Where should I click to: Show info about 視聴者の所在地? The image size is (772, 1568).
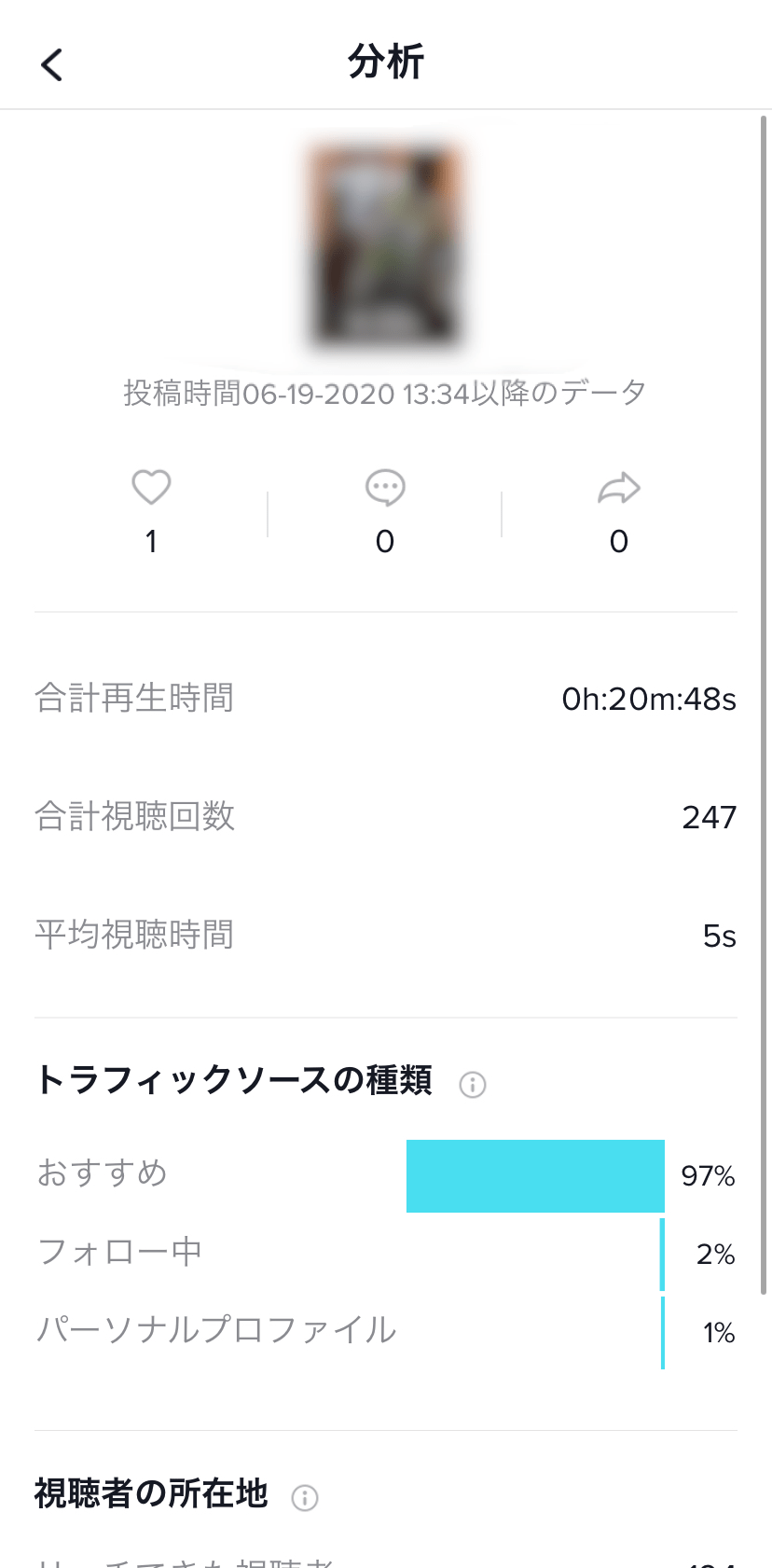tap(305, 1497)
